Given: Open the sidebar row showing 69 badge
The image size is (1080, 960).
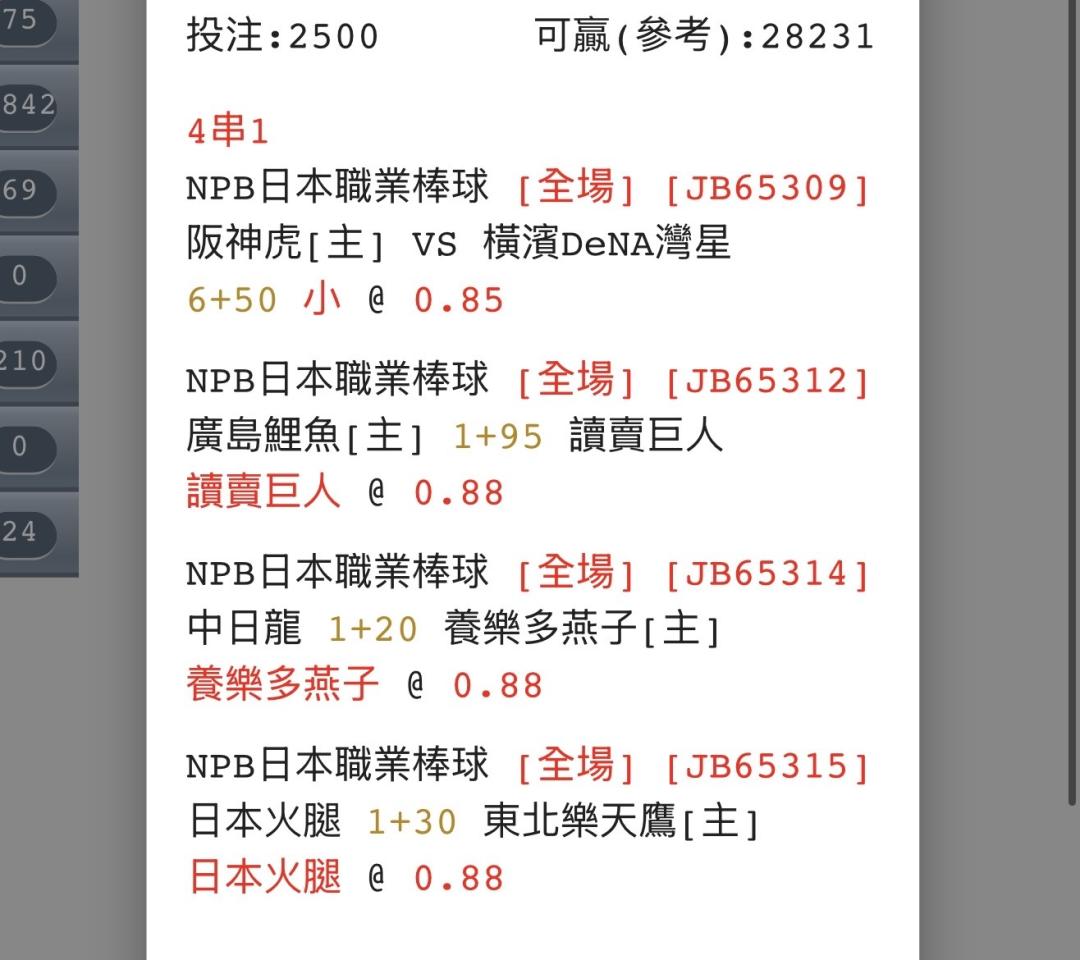Looking at the screenshot, I should point(39,191).
